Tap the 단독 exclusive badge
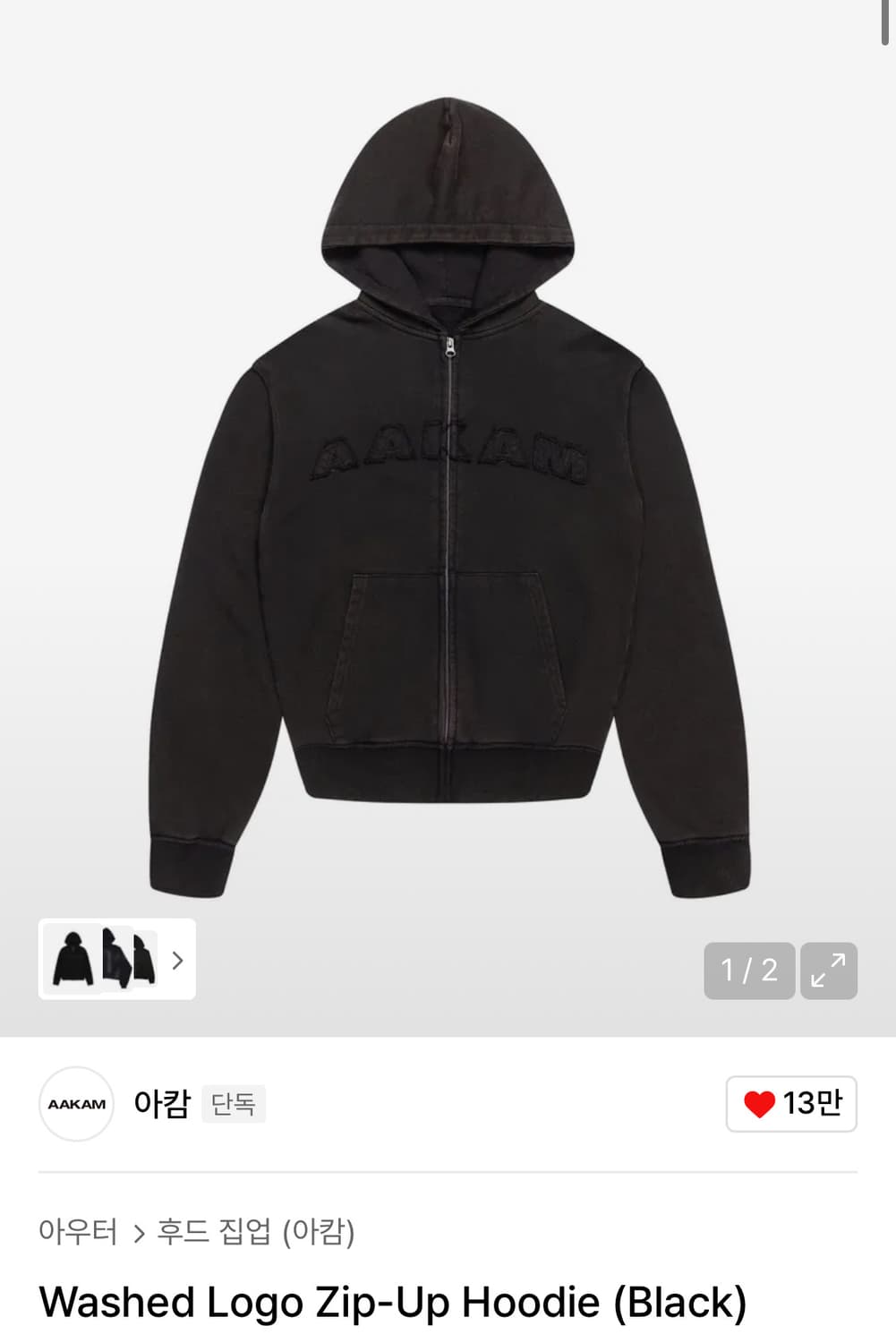Image resolution: width=896 pixels, height=1343 pixels. point(234,1106)
